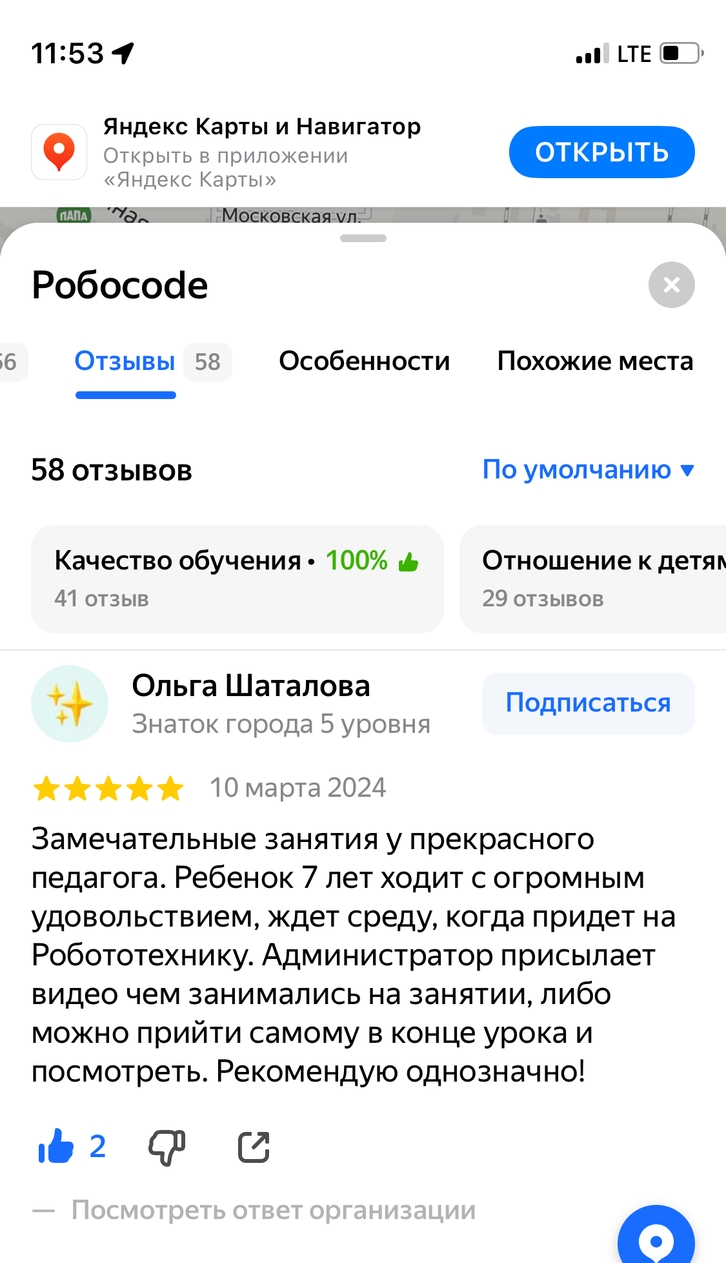The image size is (726, 1263).
Task: Switch to the Особенности tab
Action: pos(364,361)
